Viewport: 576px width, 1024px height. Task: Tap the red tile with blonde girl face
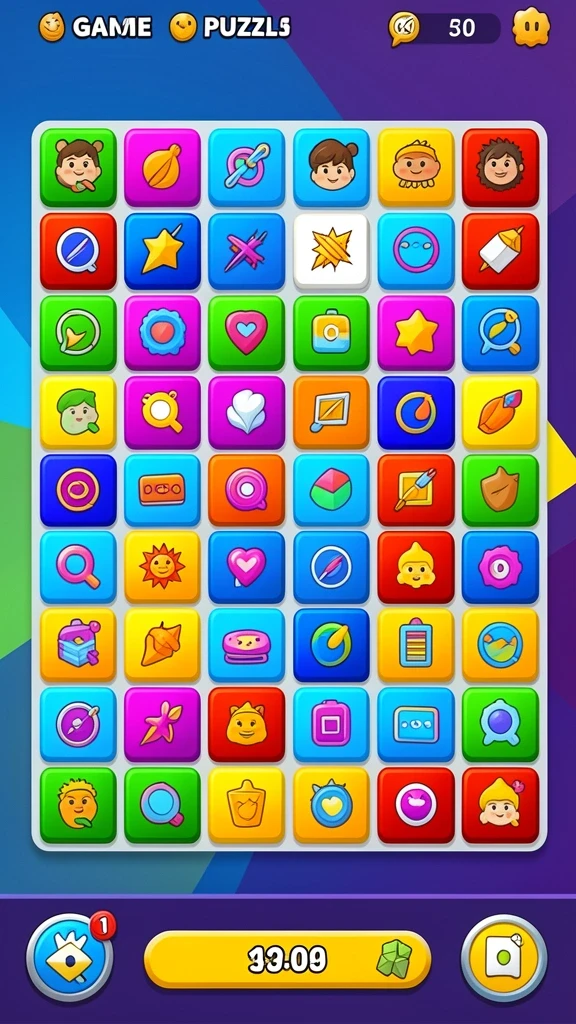pyautogui.click(x=500, y=805)
